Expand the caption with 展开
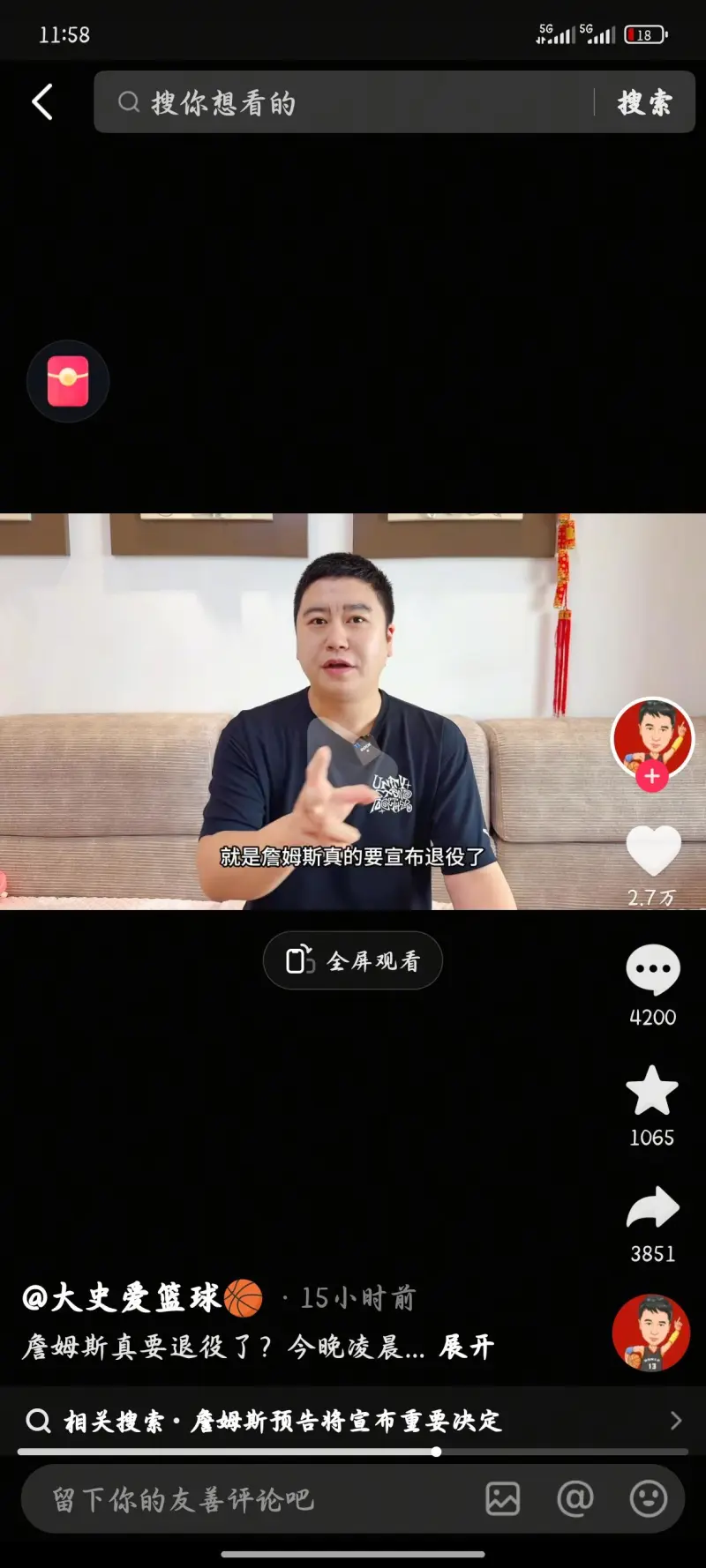 coord(467,1347)
